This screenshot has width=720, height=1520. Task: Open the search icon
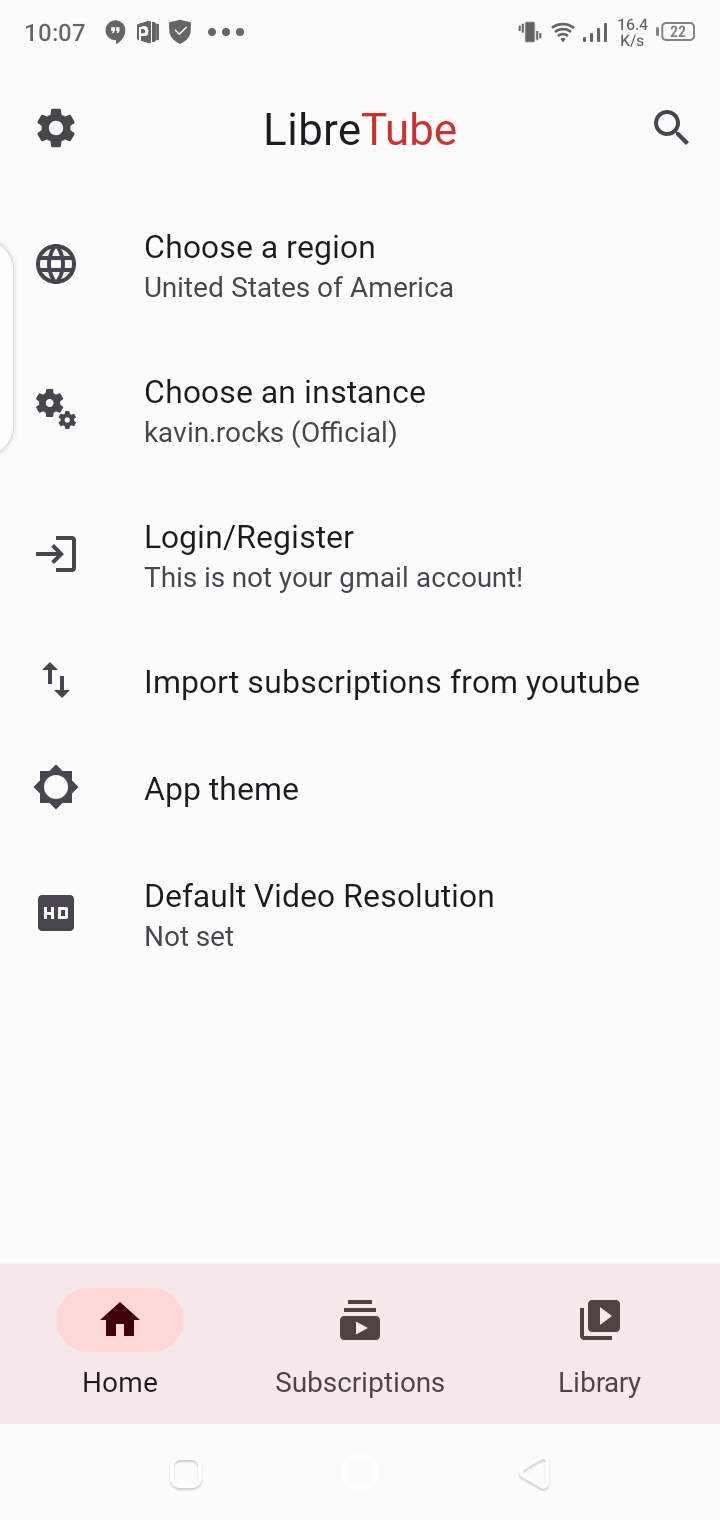click(x=671, y=128)
